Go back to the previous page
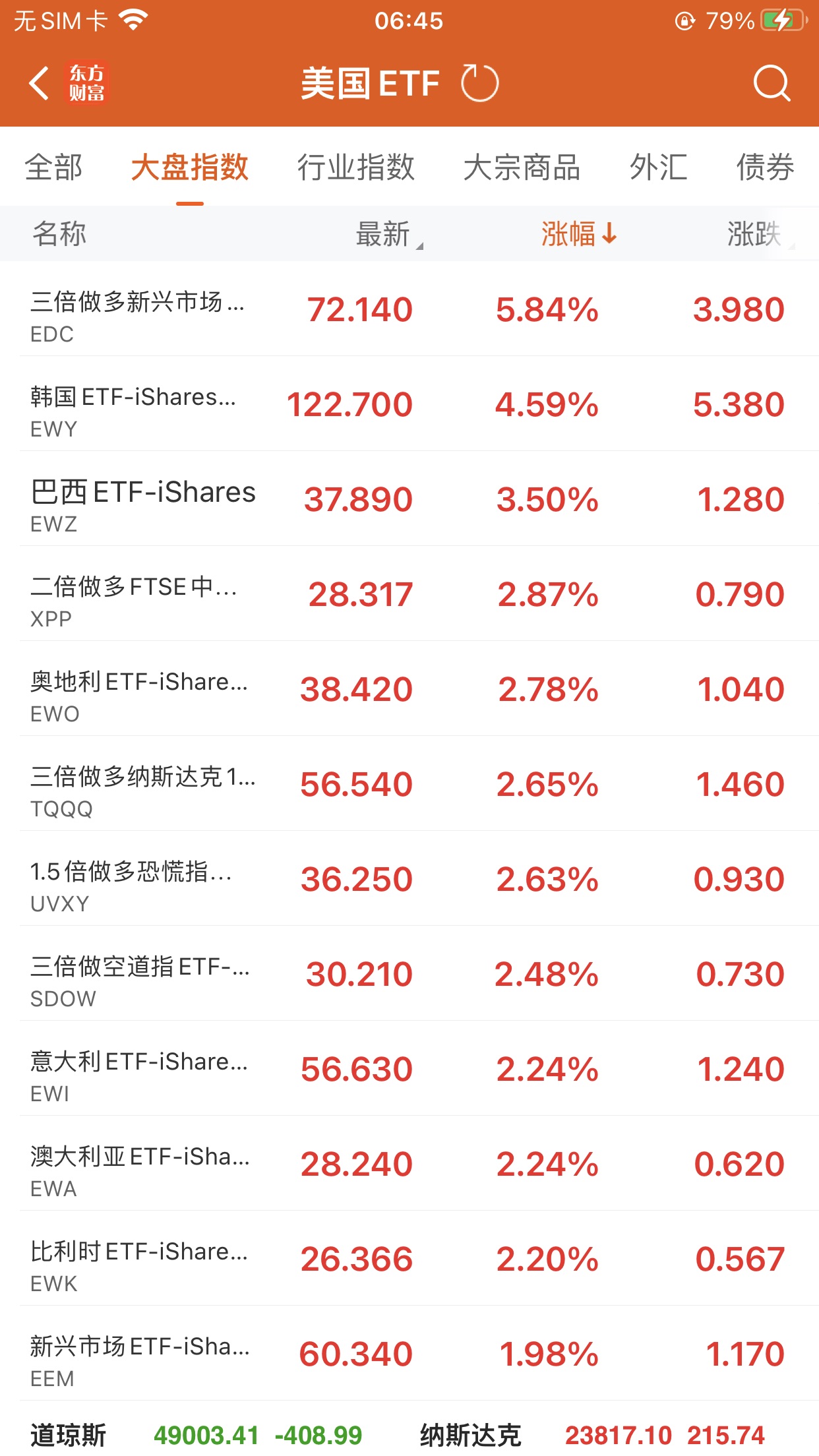This screenshot has height=1456, width=819. coord(40,84)
